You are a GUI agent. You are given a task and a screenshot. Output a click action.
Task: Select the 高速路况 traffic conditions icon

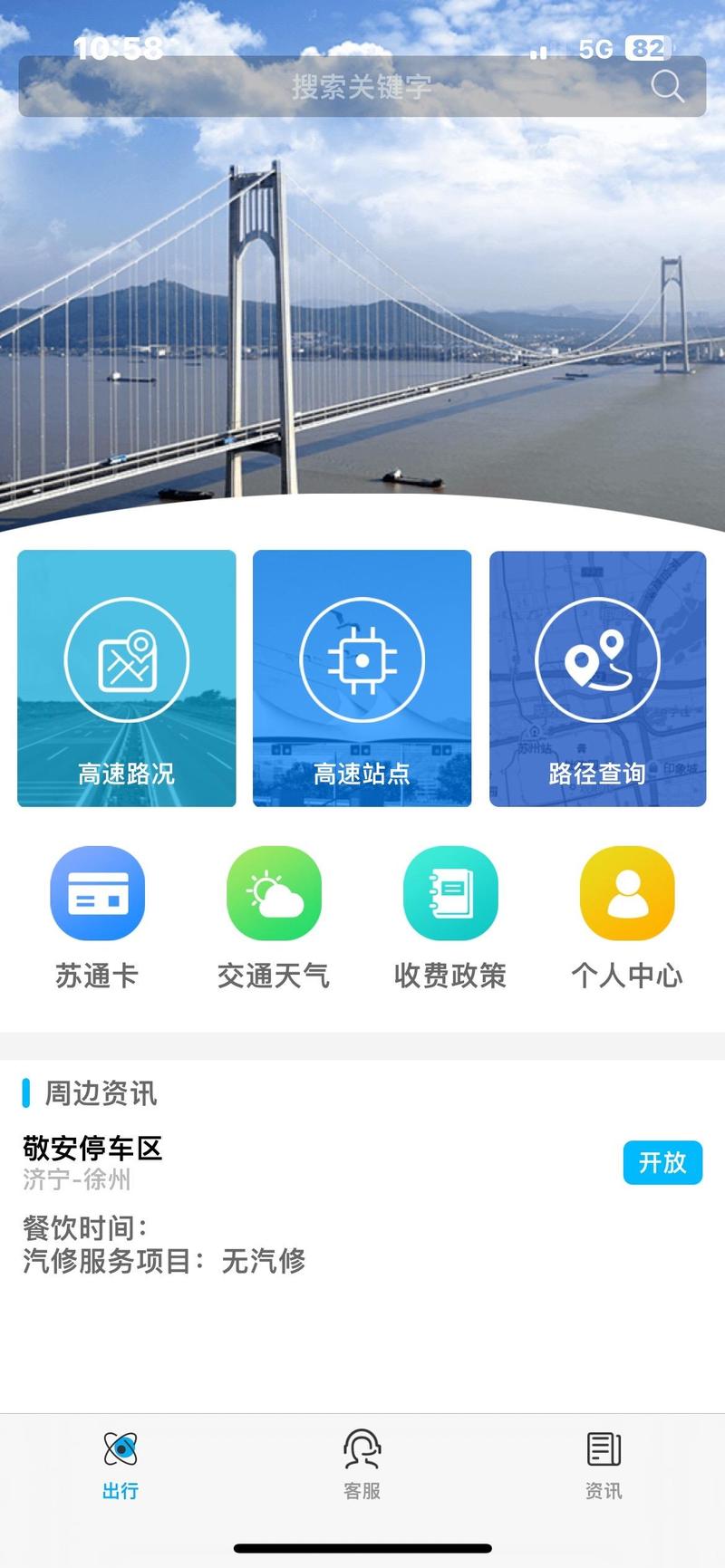tap(126, 660)
